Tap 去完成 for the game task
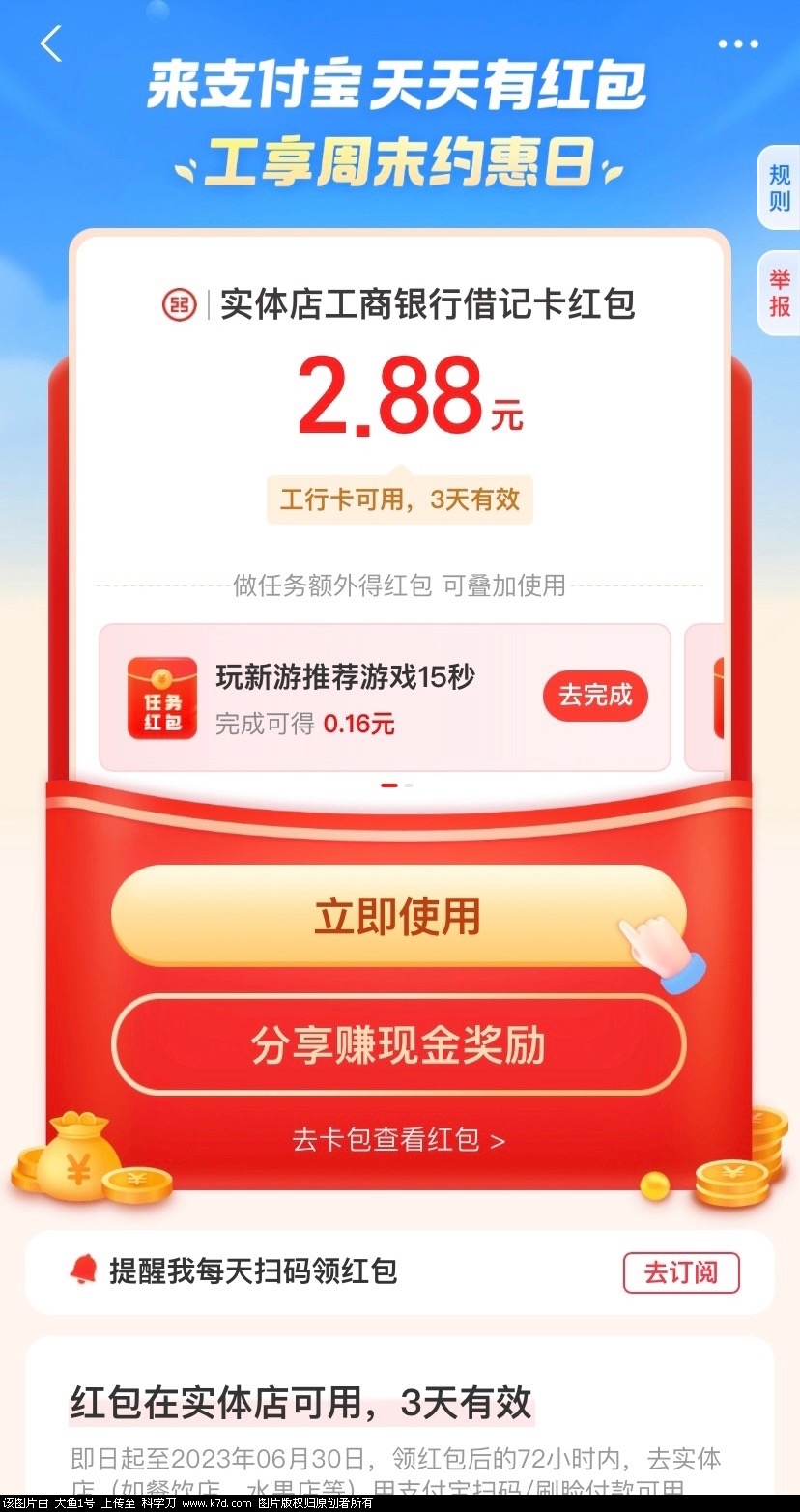800x1512 pixels. (x=594, y=696)
